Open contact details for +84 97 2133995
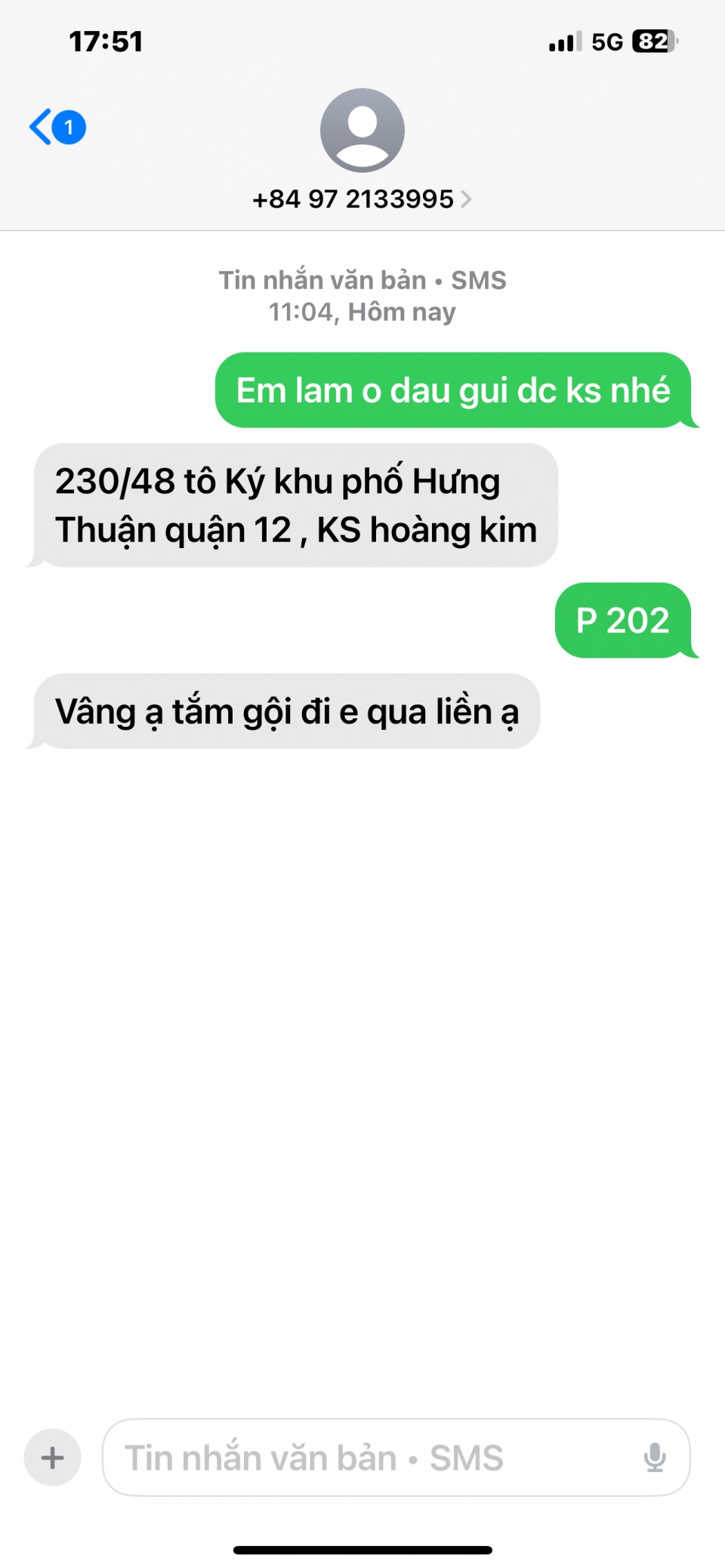Viewport: 725px width, 1568px height. click(361, 199)
